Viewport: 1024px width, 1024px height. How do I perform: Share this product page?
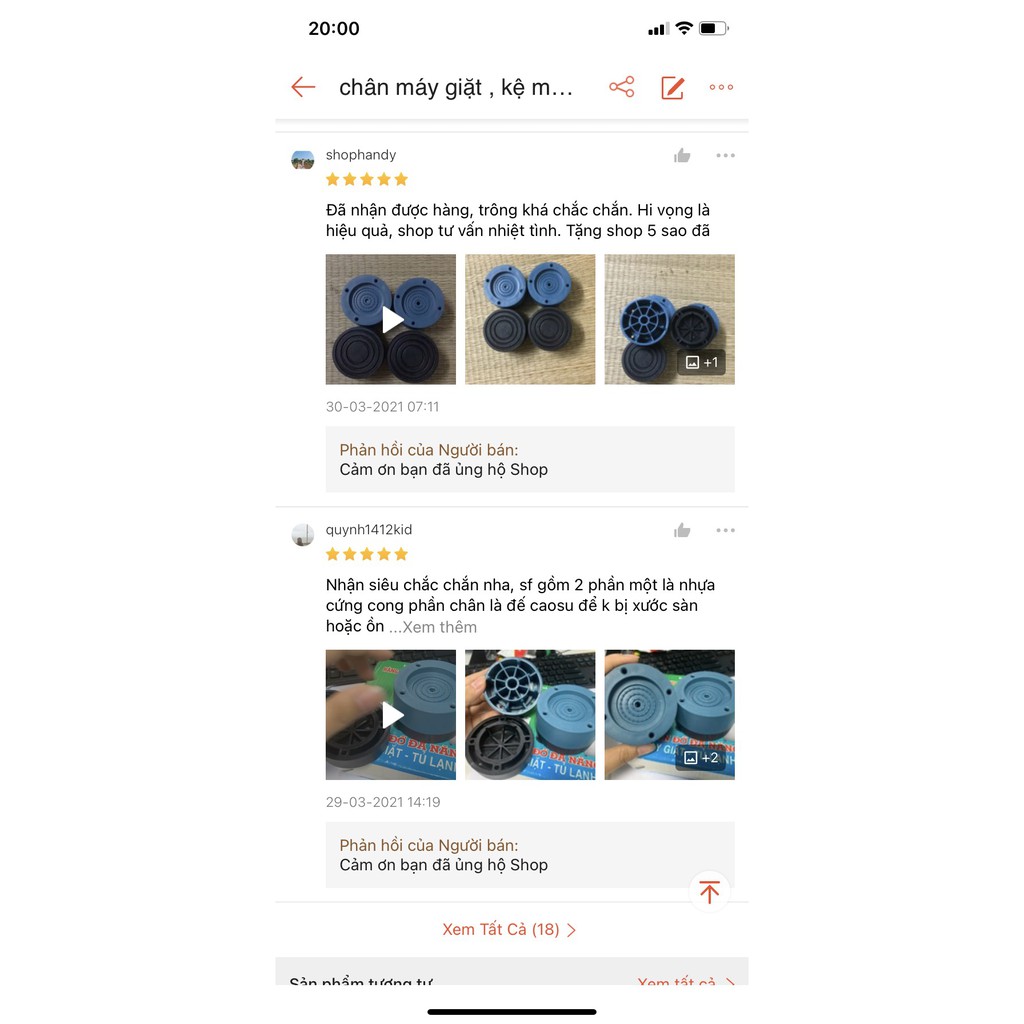(x=621, y=87)
